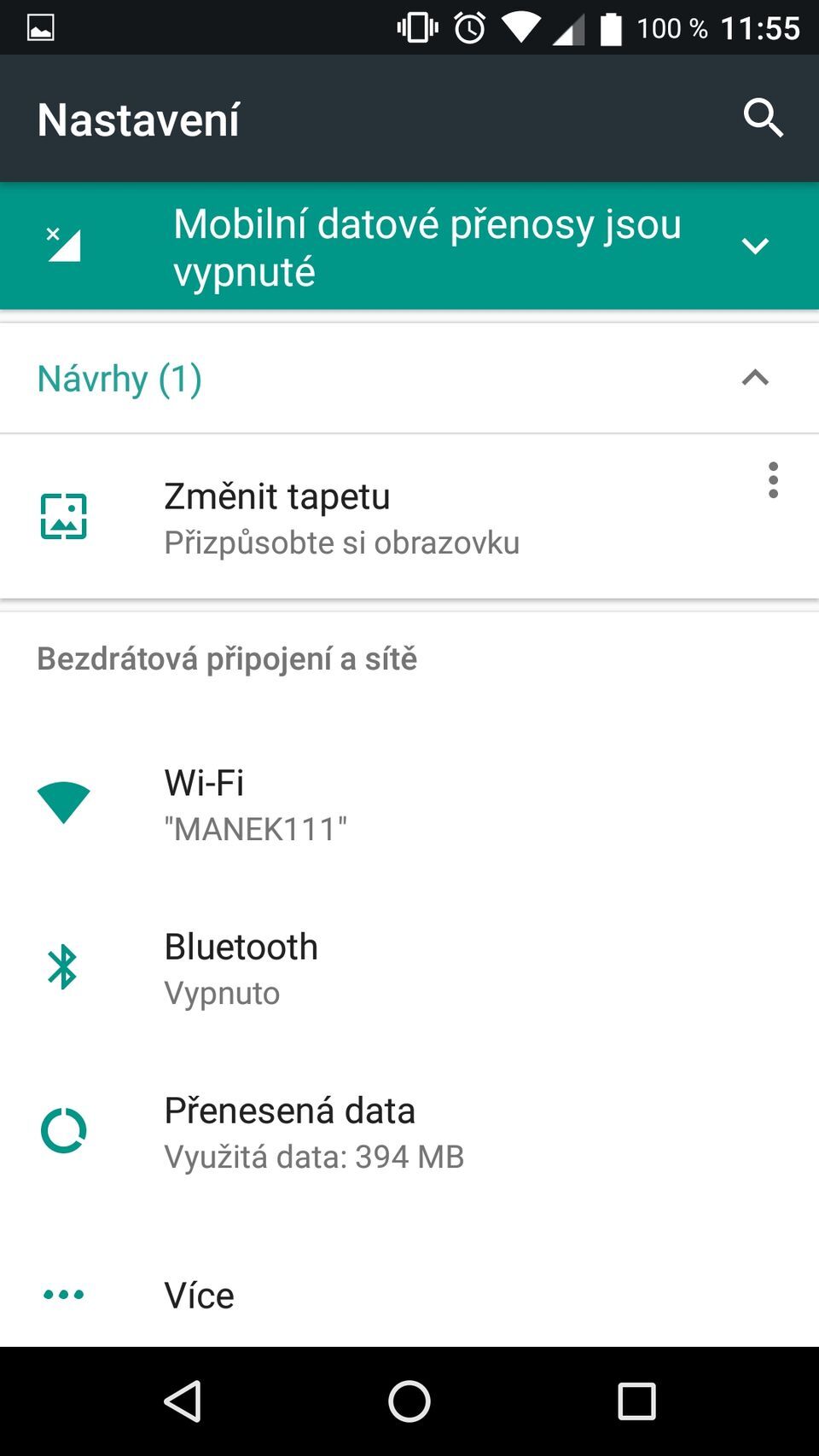Screen dimensions: 819x1456
Task: Enable Bluetooth from settings list
Action: coord(341,966)
